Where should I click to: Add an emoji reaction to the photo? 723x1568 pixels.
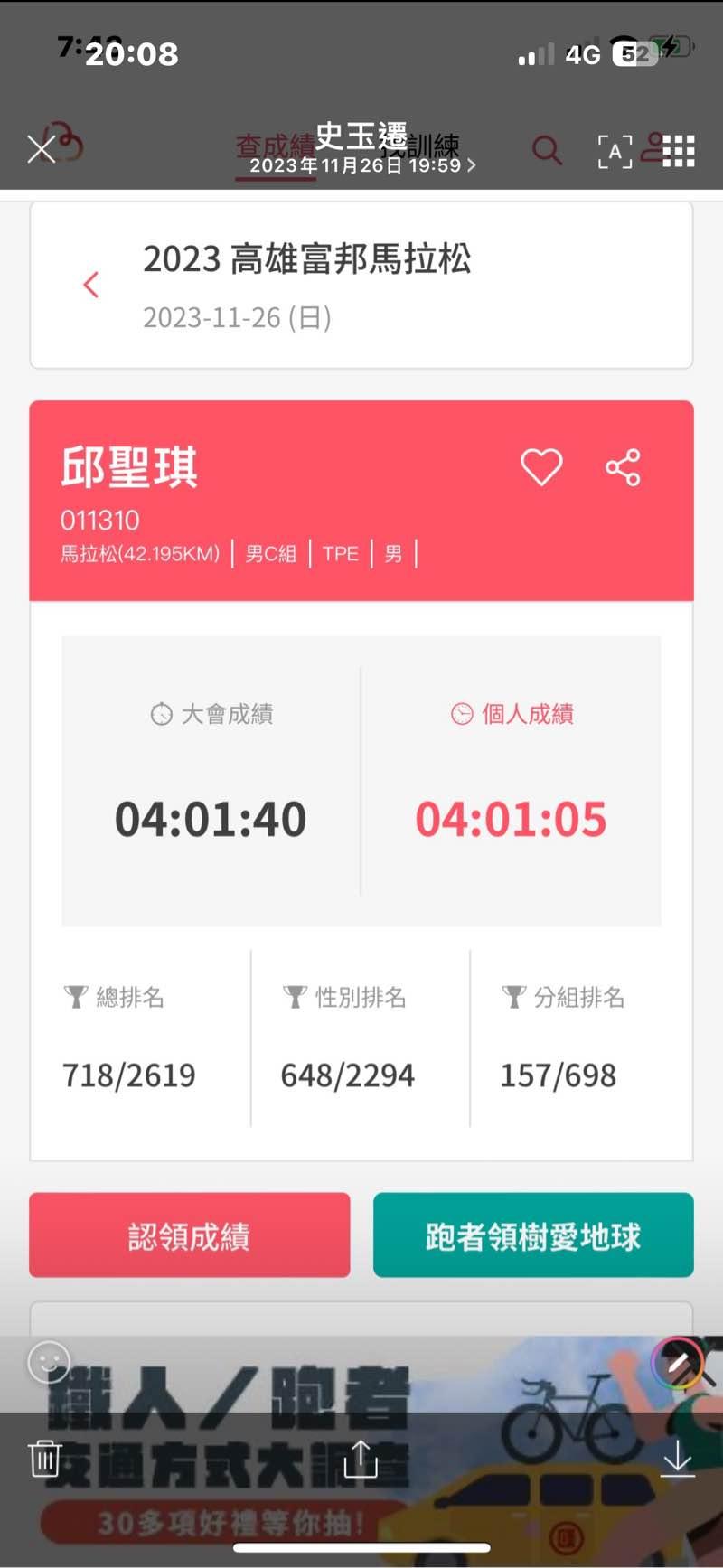pos(49,1362)
